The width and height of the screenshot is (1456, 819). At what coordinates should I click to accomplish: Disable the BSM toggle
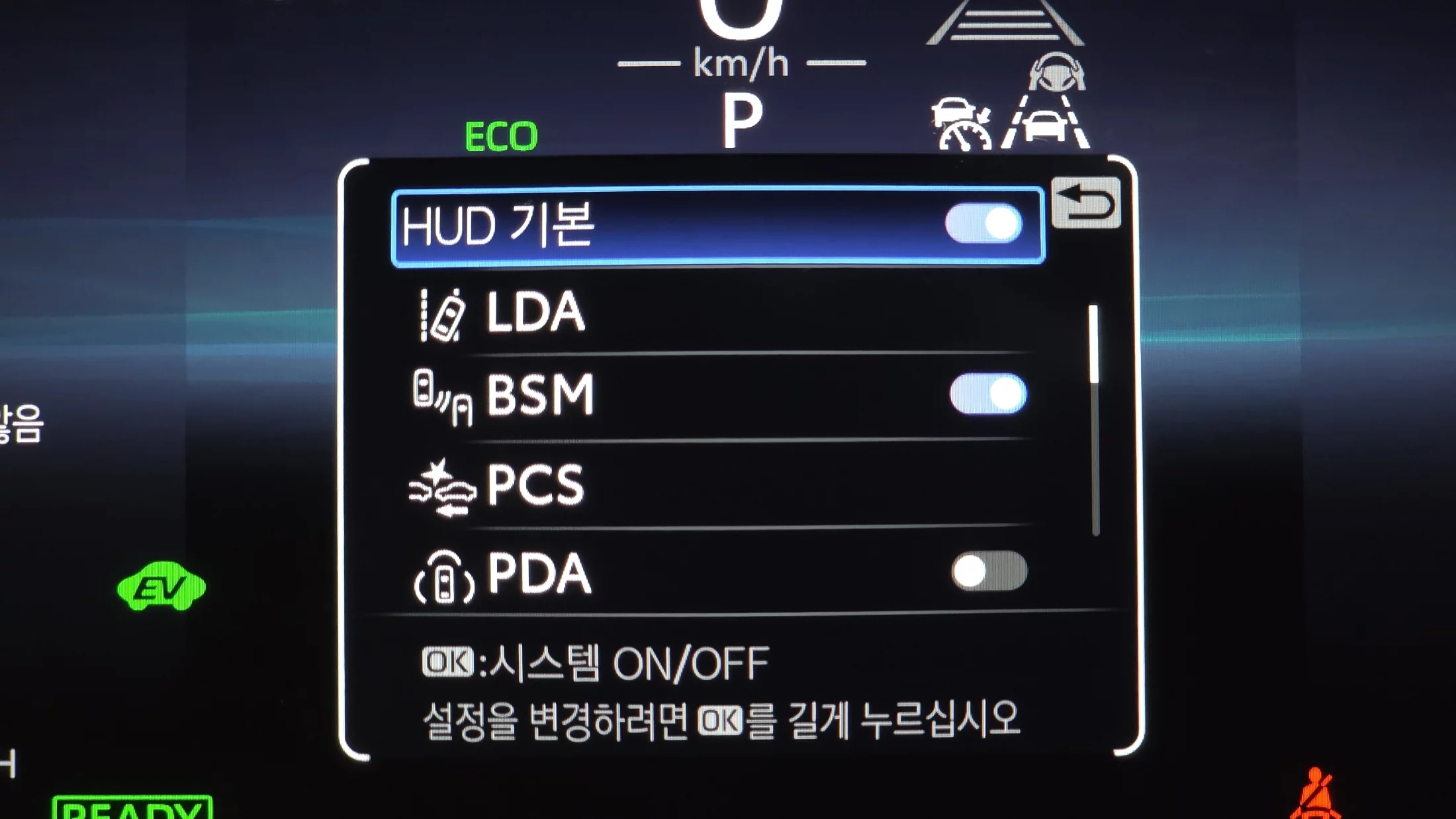pyautogui.click(x=987, y=394)
